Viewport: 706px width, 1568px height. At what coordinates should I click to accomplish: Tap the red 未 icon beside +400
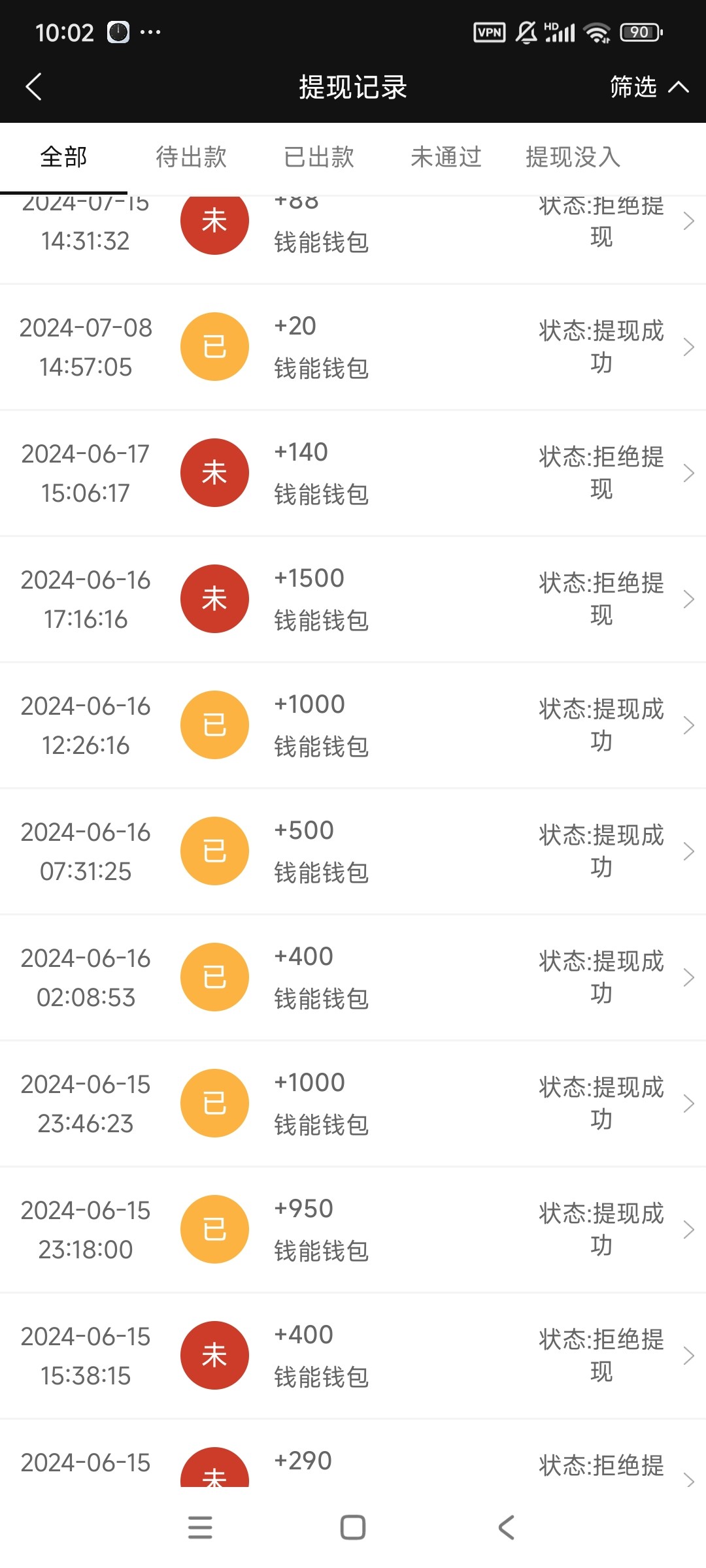[x=214, y=1355]
